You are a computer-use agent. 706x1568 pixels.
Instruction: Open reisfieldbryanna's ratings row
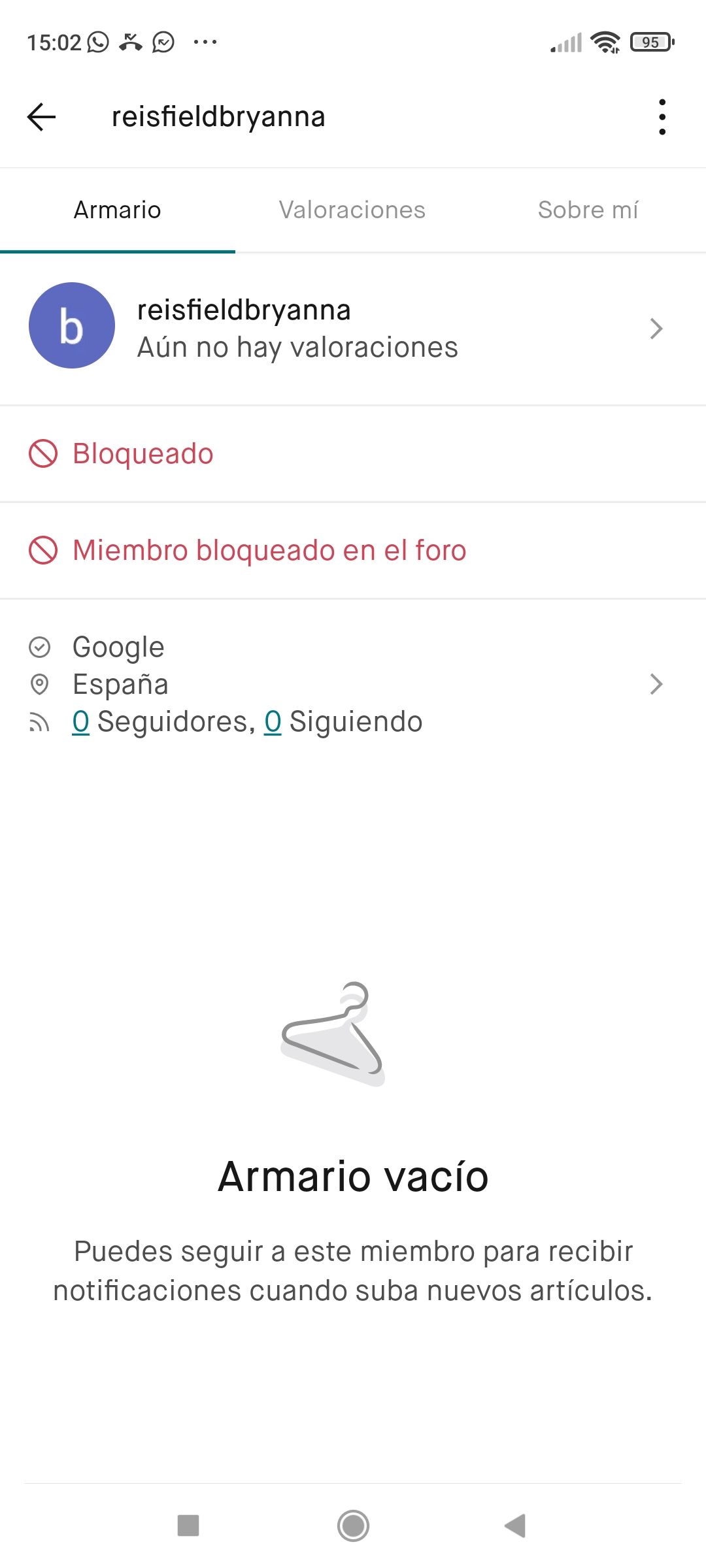point(353,328)
